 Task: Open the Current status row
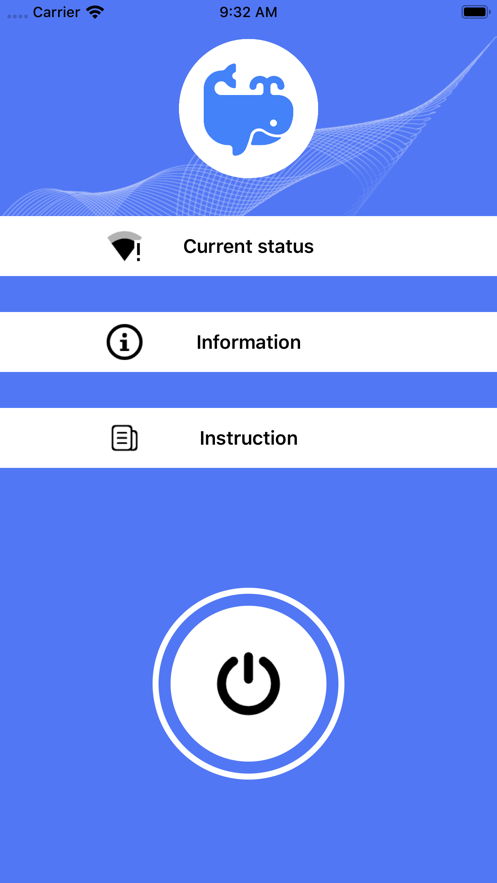tap(248, 246)
